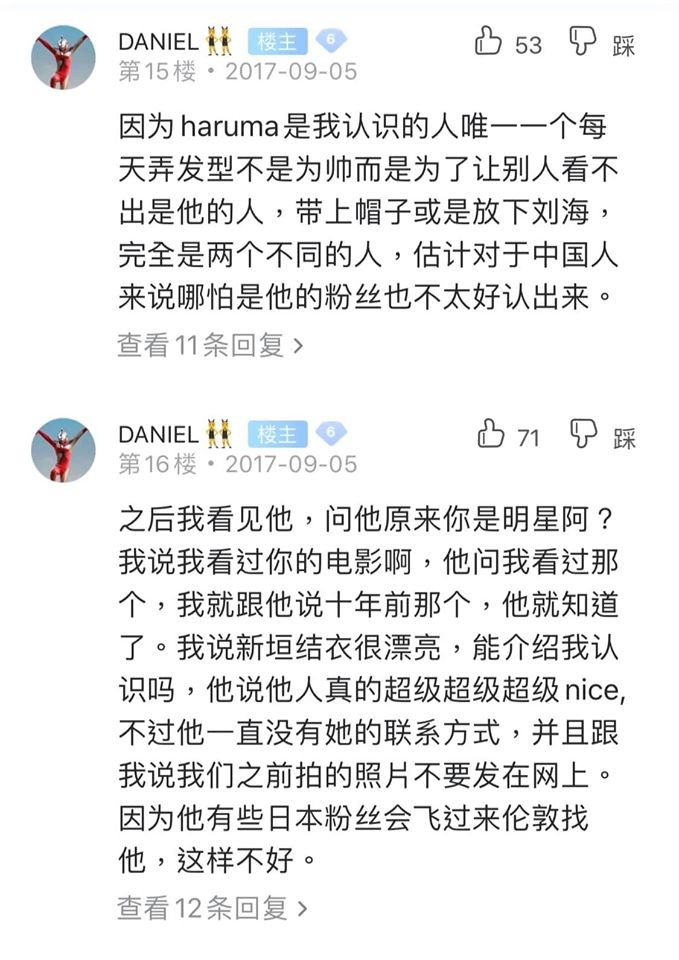Expand 查看12条回复 replies
The width and height of the screenshot is (679, 960).
tap(211, 907)
